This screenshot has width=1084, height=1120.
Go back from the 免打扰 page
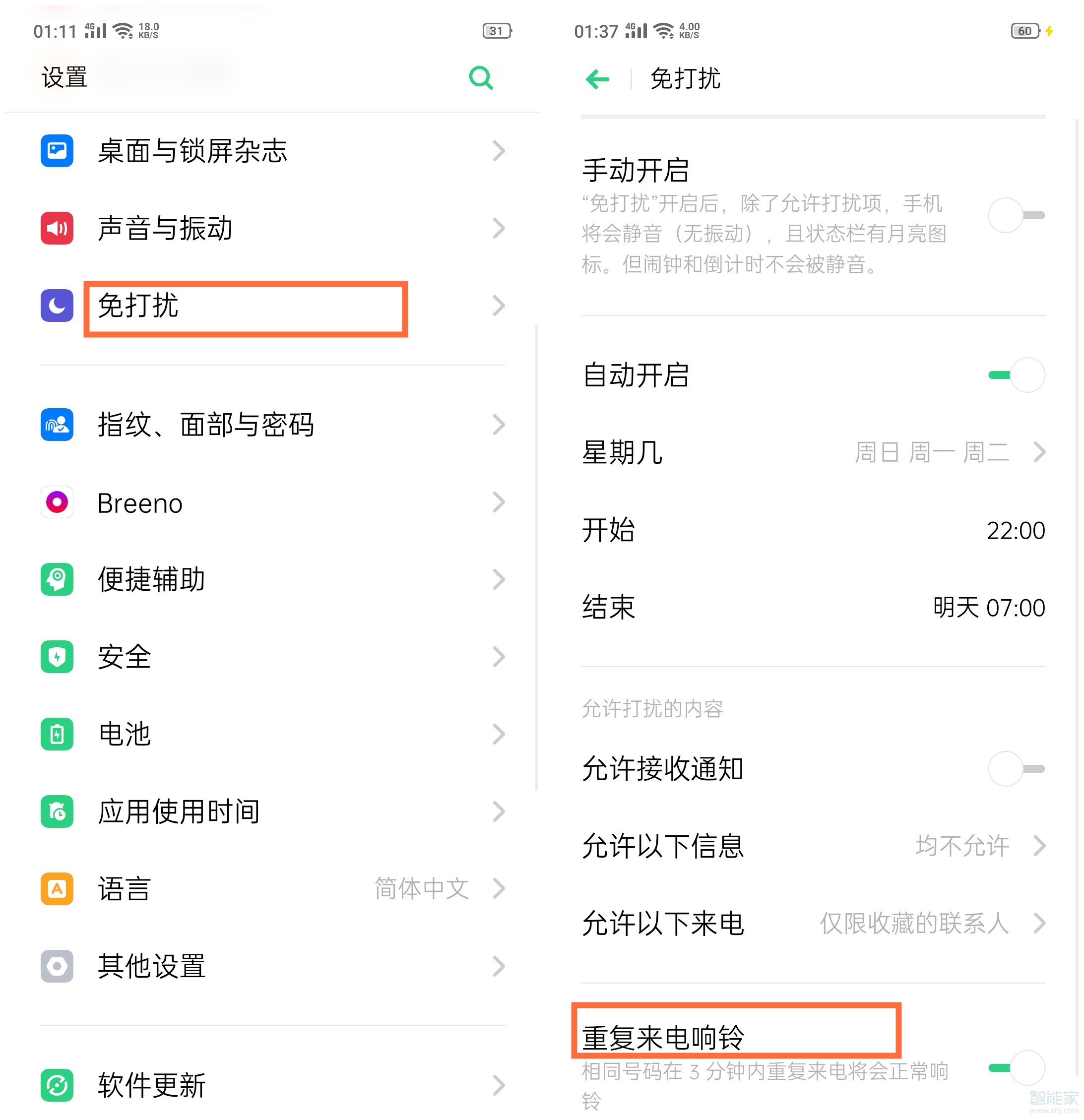click(x=598, y=79)
